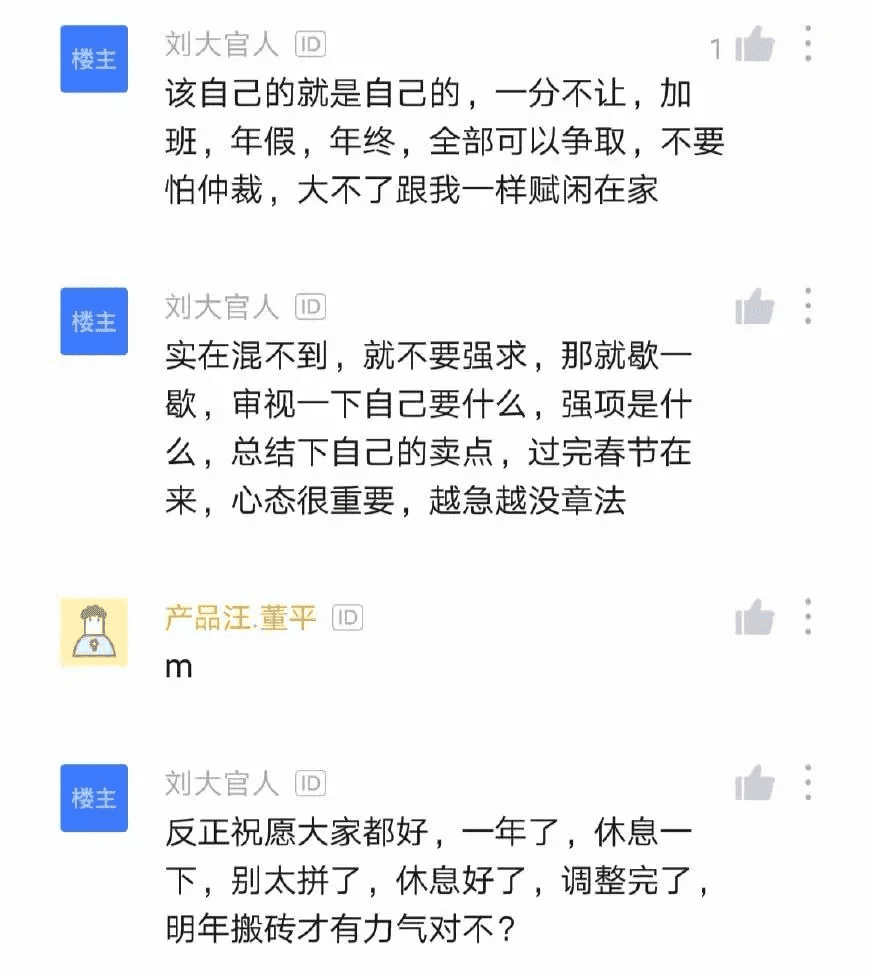
Task: Open 产品汪.董平's profile avatar
Action: [x=94, y=632]
